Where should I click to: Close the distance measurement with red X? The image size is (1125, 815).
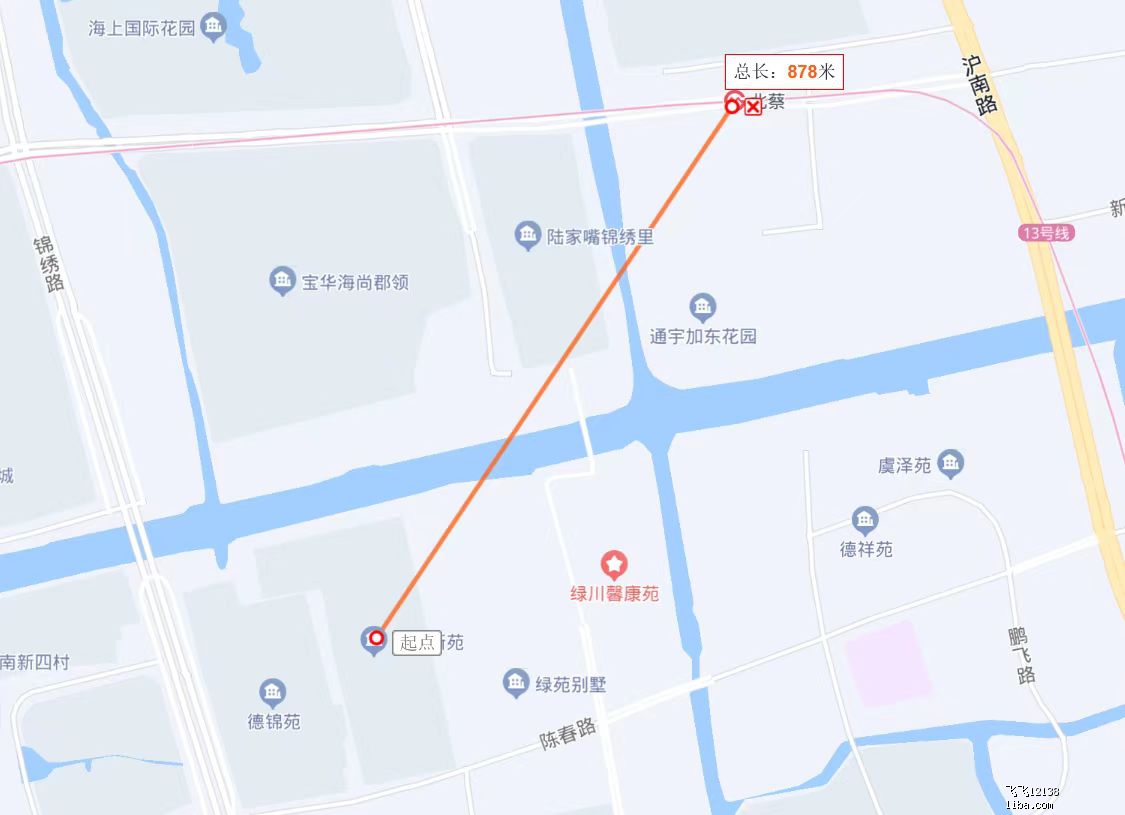pyautogui.click(x=753, y=106)
